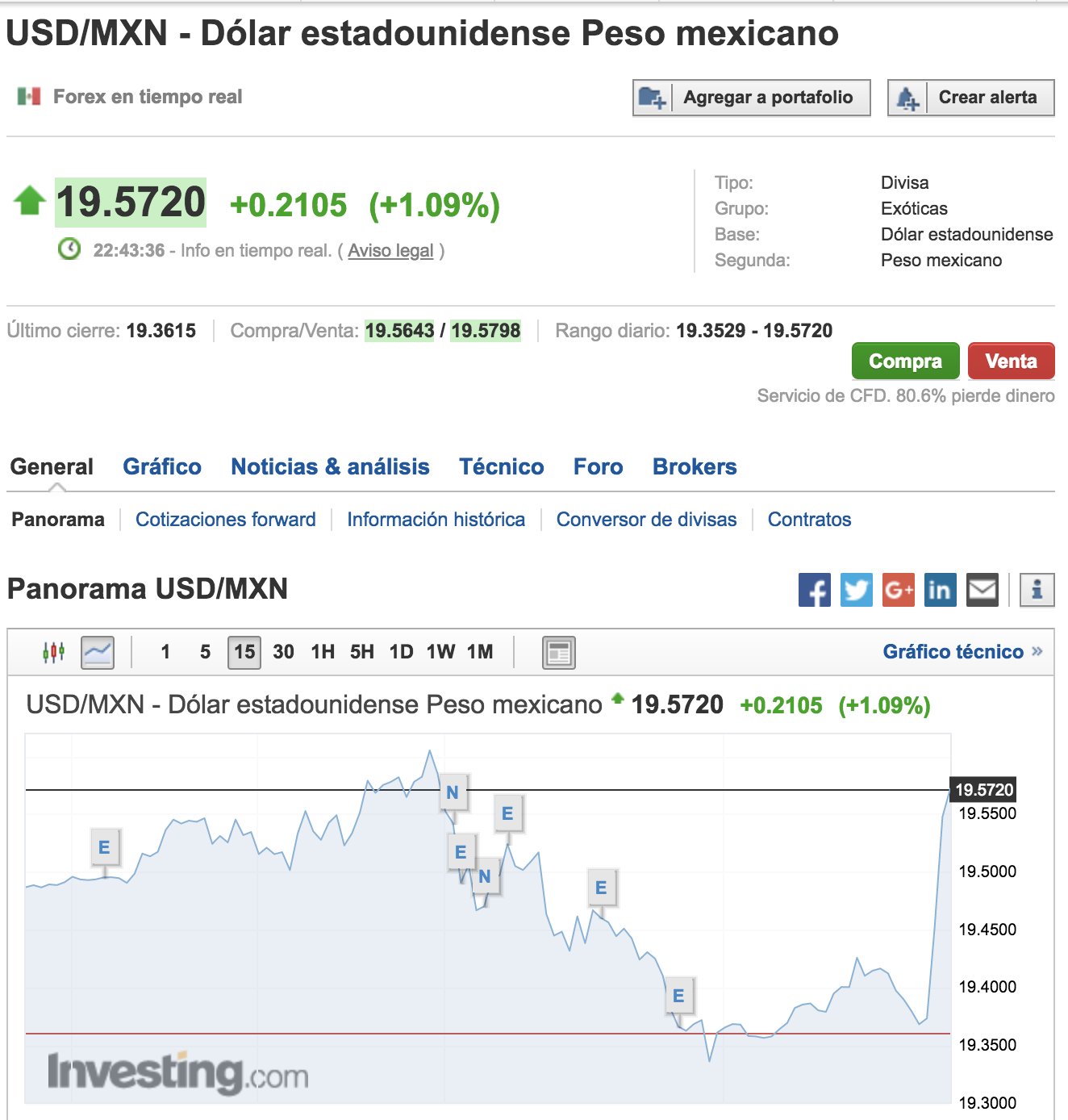Open the Foro tab

(x=598, y=466)
